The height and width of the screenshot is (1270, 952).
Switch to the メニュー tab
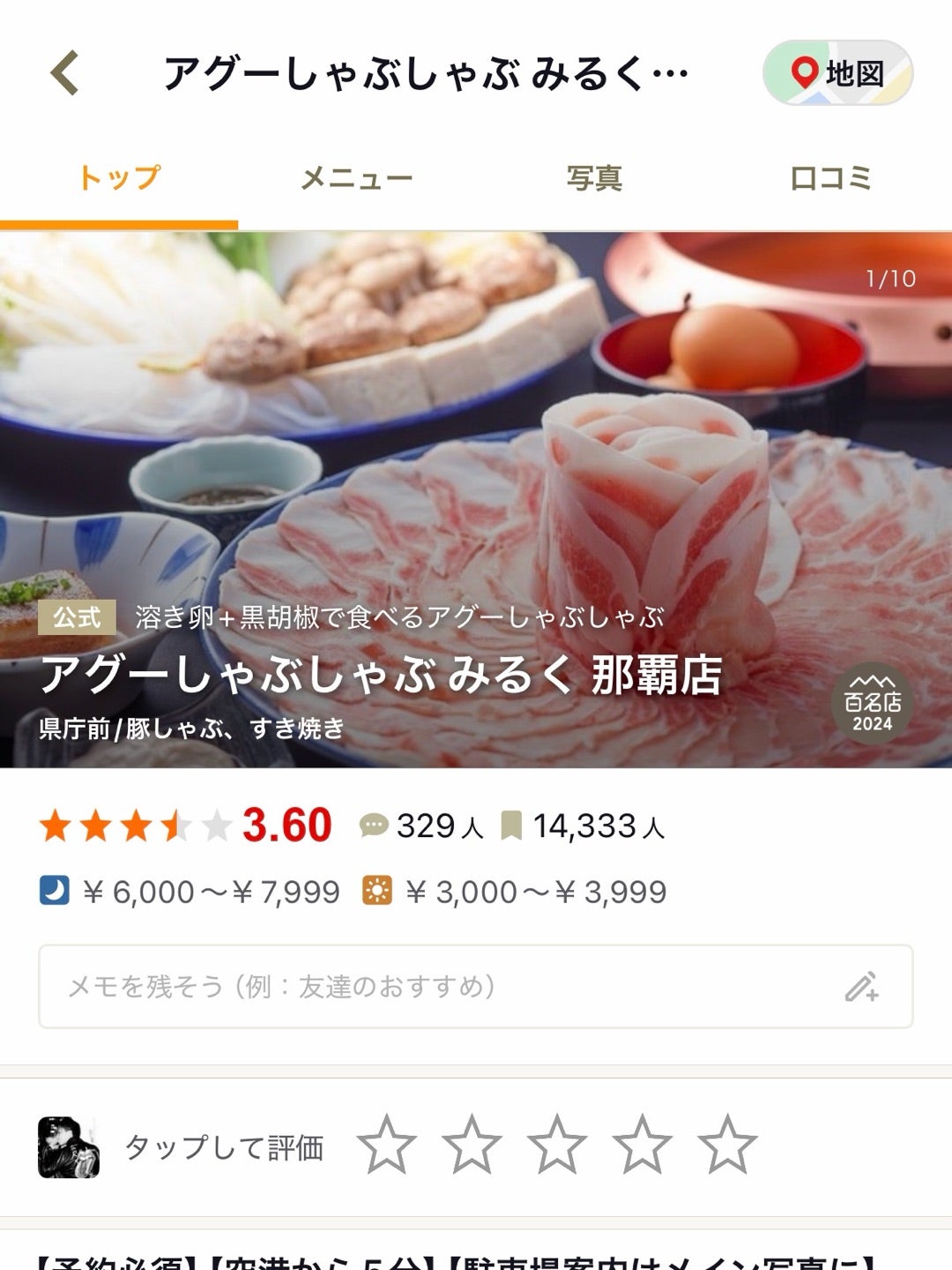point(356,178)
